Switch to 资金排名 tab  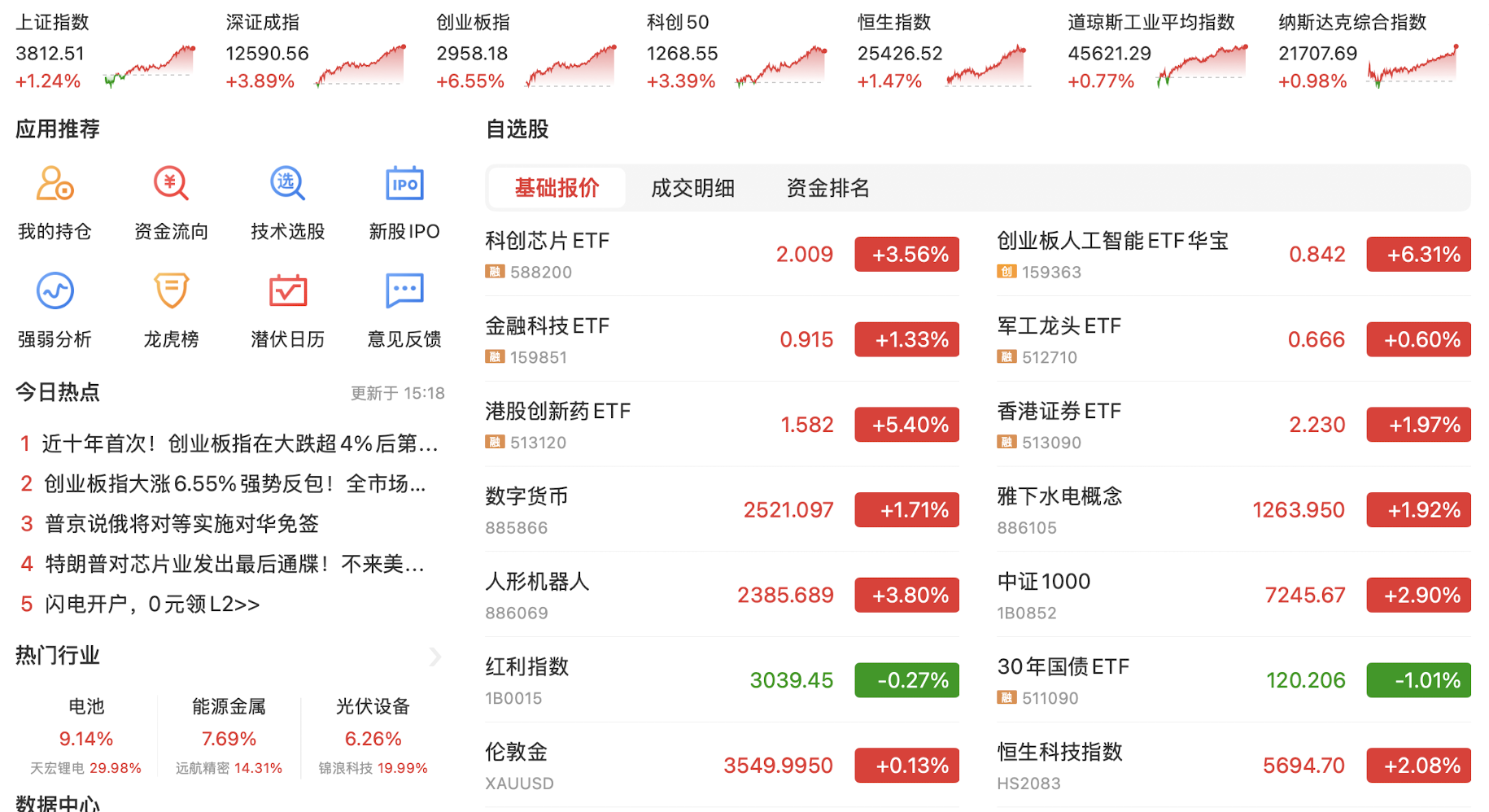827,188
